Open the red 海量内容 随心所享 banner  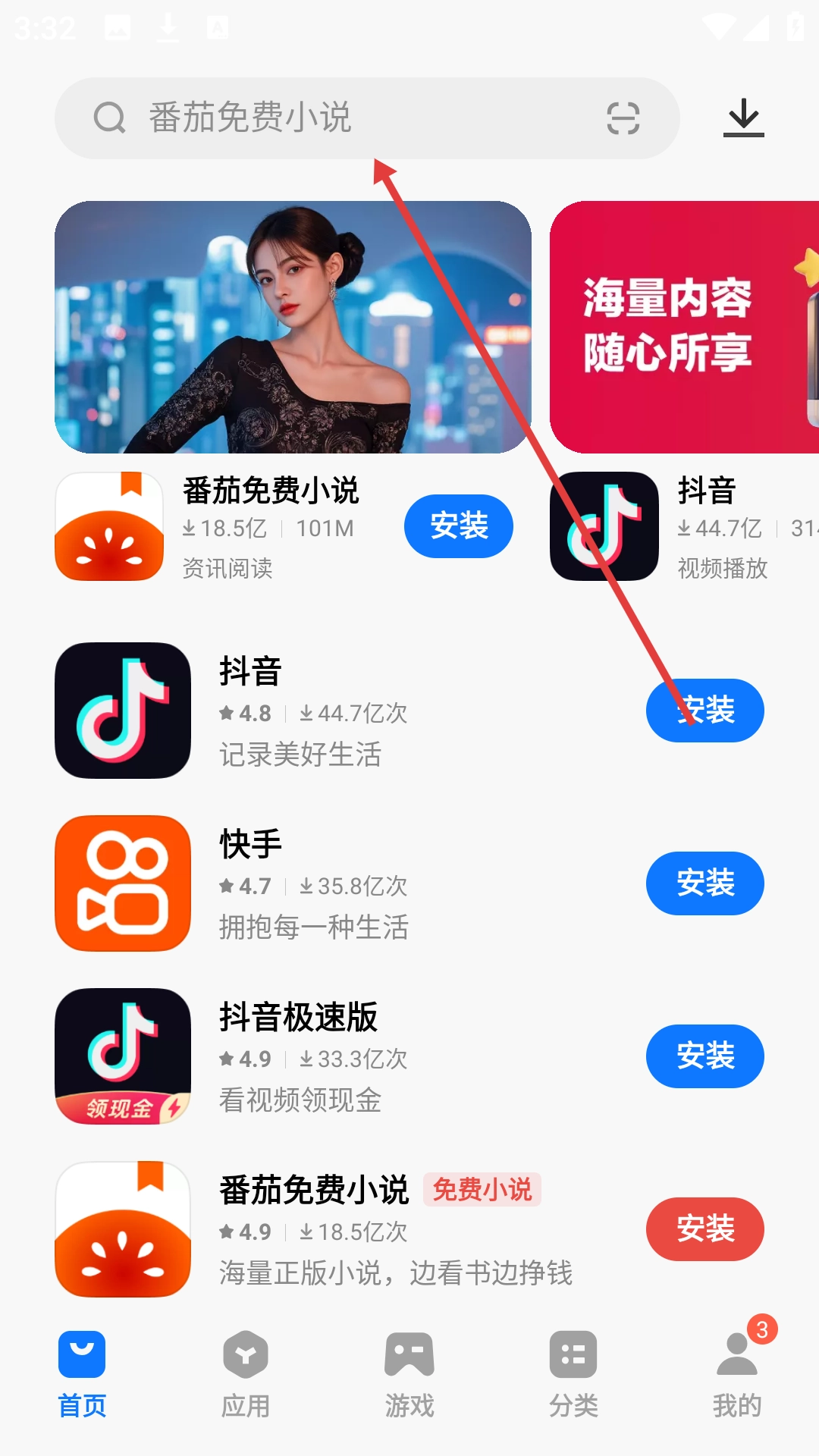tap(682, 327)
